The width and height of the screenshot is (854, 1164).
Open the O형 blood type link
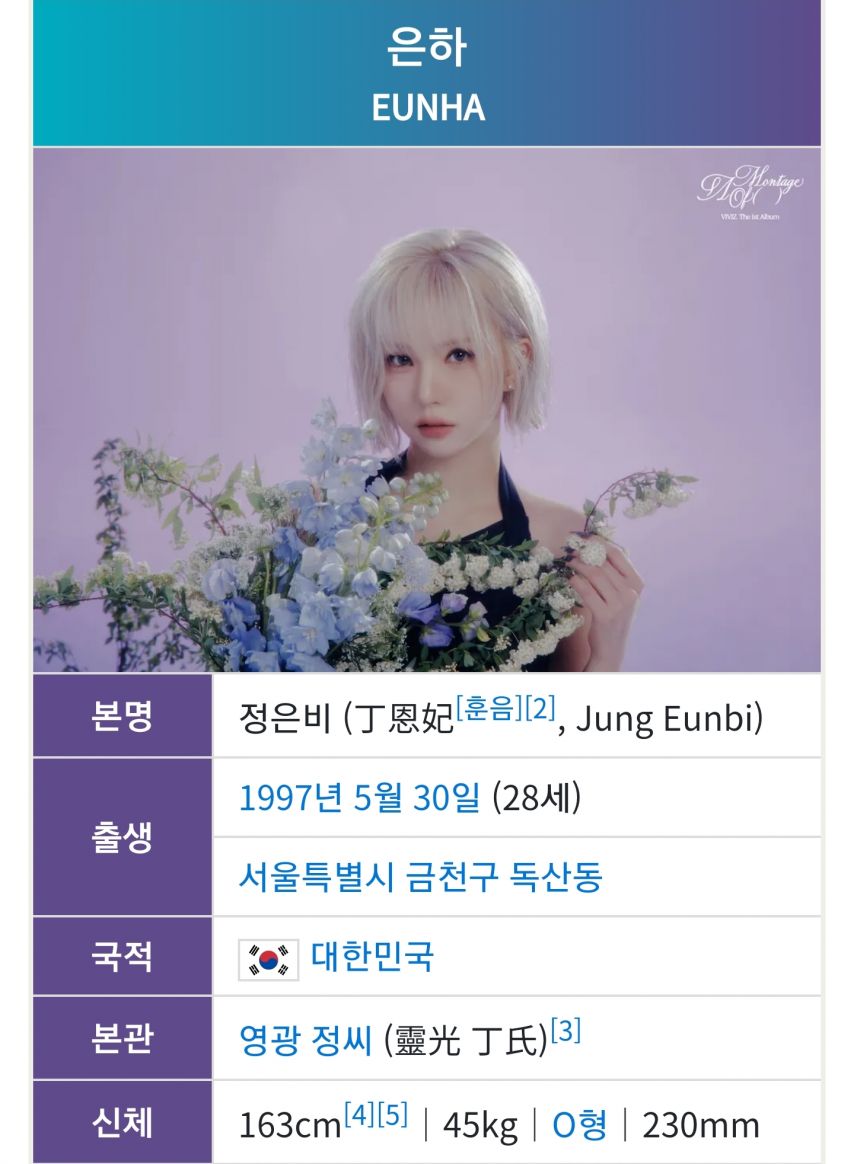point(580,1125)
